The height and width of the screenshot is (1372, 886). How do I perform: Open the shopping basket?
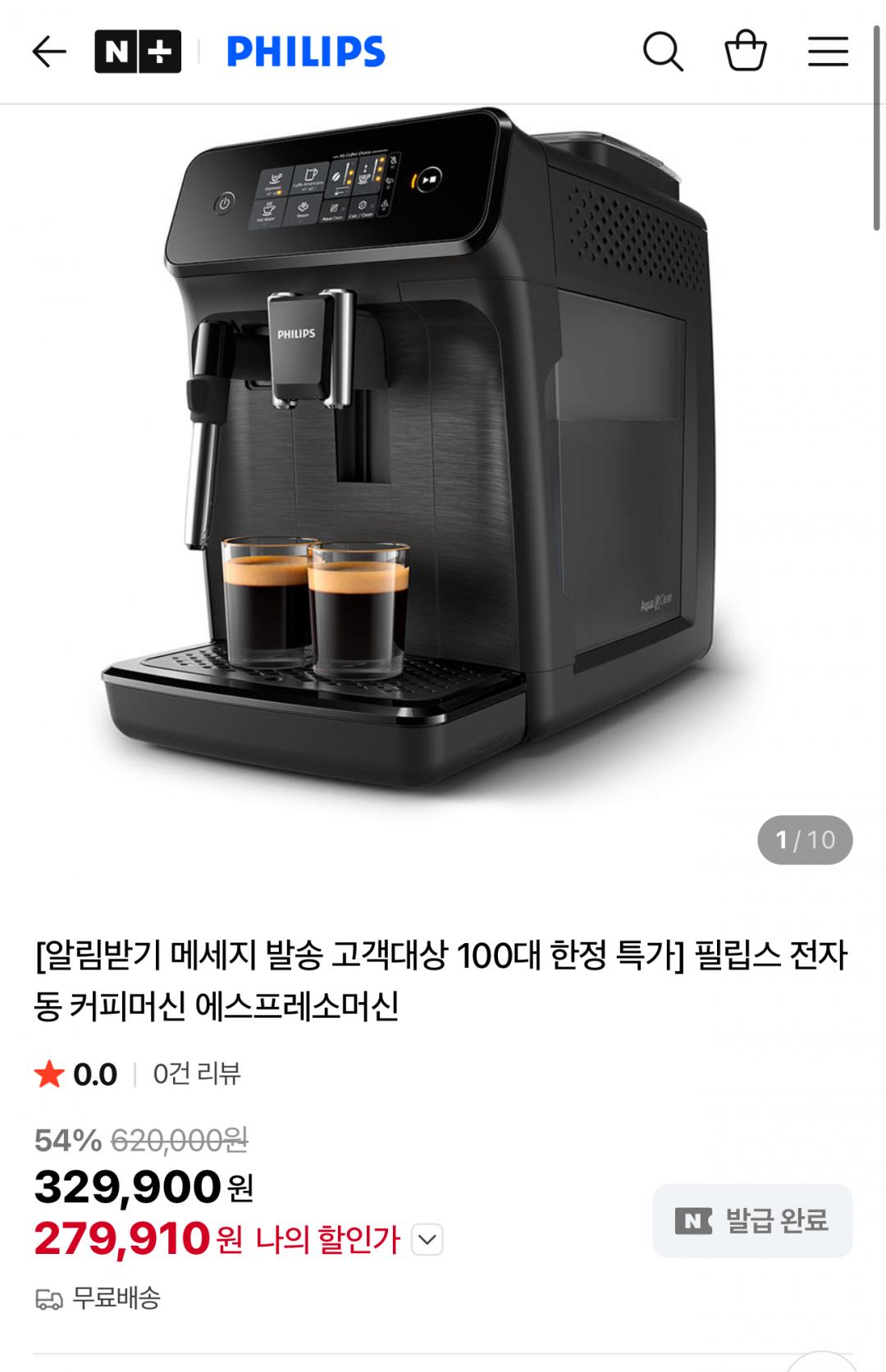pyautogui.click(x=745, y=52)
